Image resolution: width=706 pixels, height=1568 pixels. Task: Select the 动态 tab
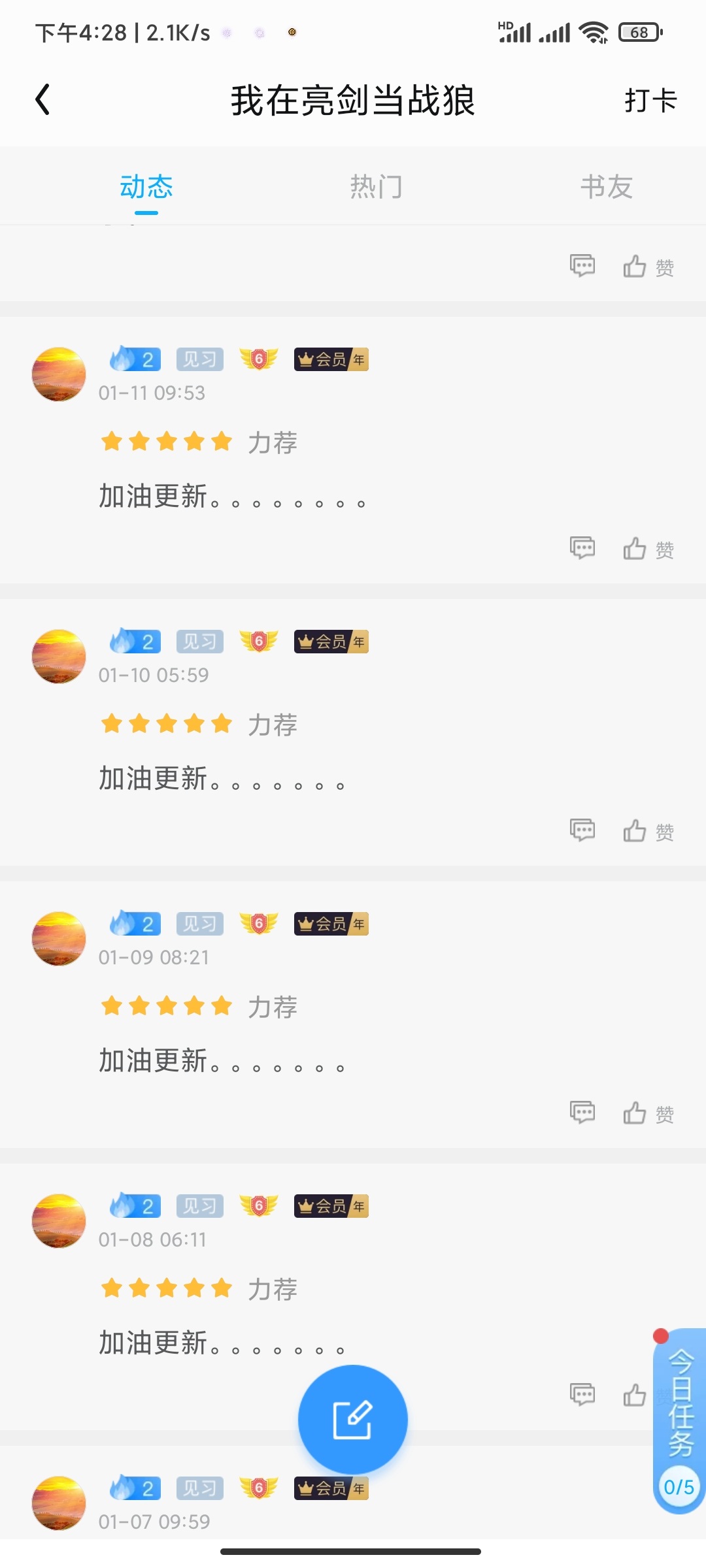[146, 187]
